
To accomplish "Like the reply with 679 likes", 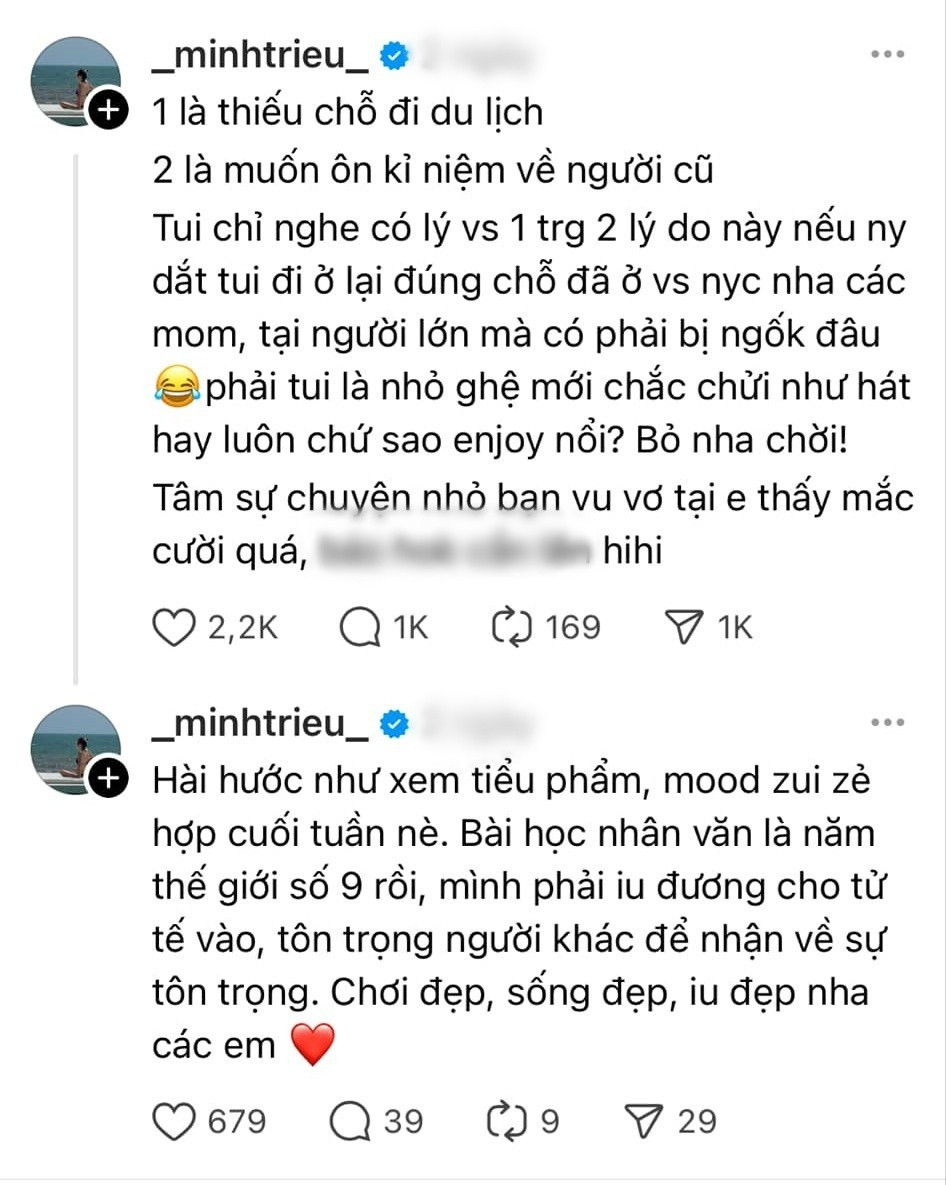I will pyautogui.click(x=178, y=1123).
